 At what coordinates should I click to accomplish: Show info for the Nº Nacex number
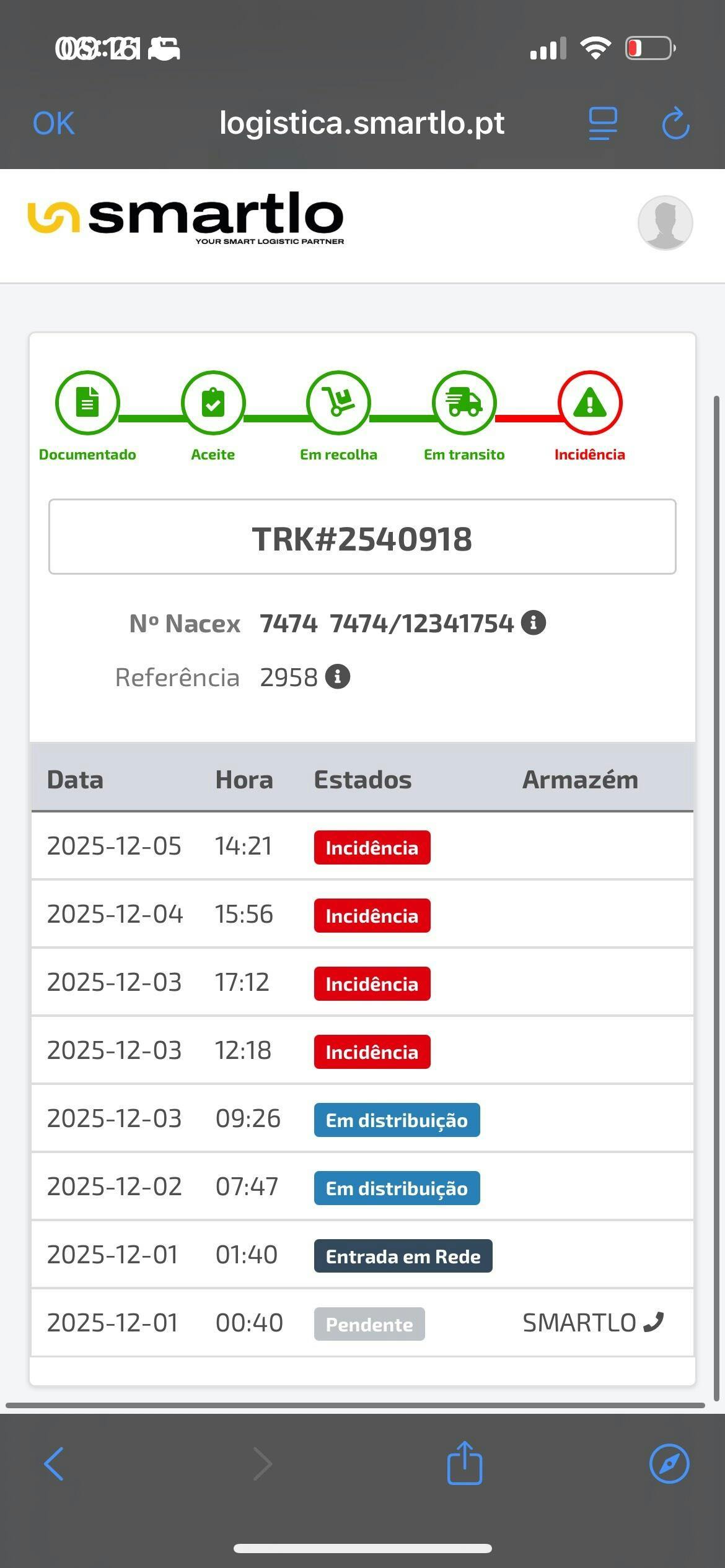pos(534,622)
